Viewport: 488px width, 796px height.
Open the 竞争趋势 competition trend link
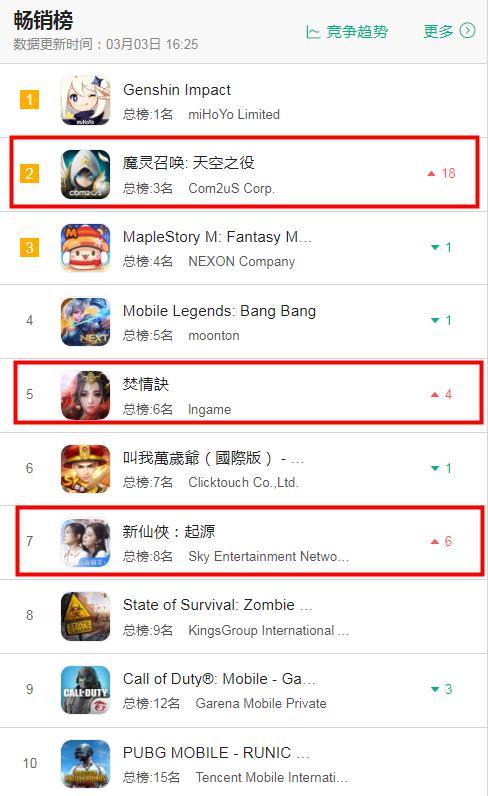(x=347, y=31)
